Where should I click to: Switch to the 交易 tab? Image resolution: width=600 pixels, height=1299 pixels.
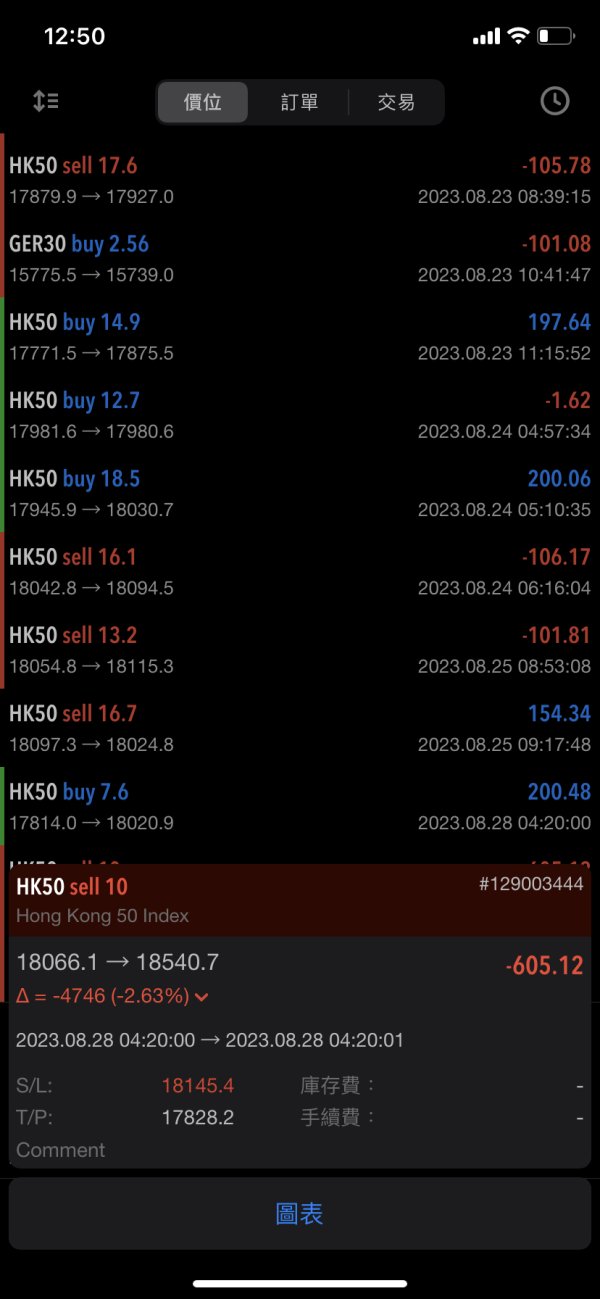396,102
